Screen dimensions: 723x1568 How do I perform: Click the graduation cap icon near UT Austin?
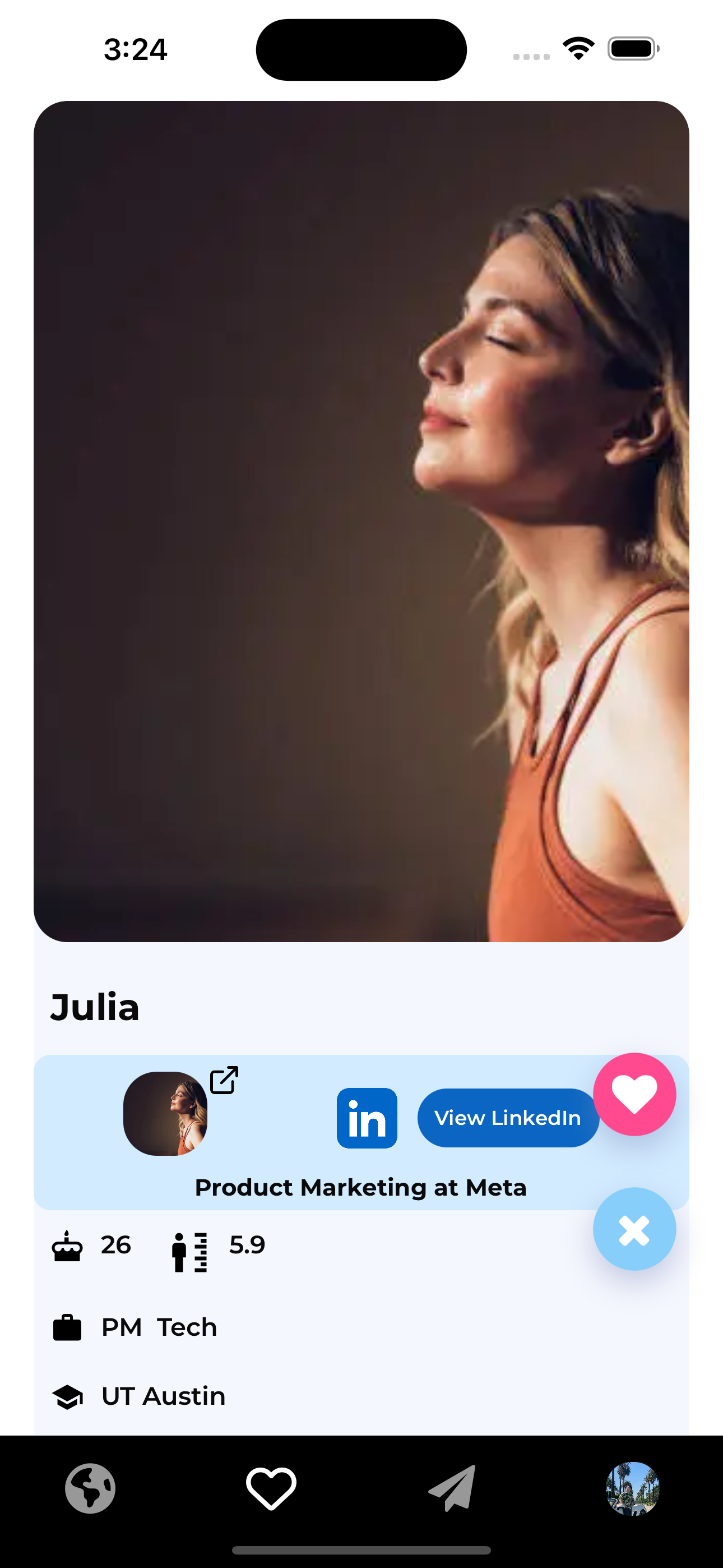(x=68, y=1396)
